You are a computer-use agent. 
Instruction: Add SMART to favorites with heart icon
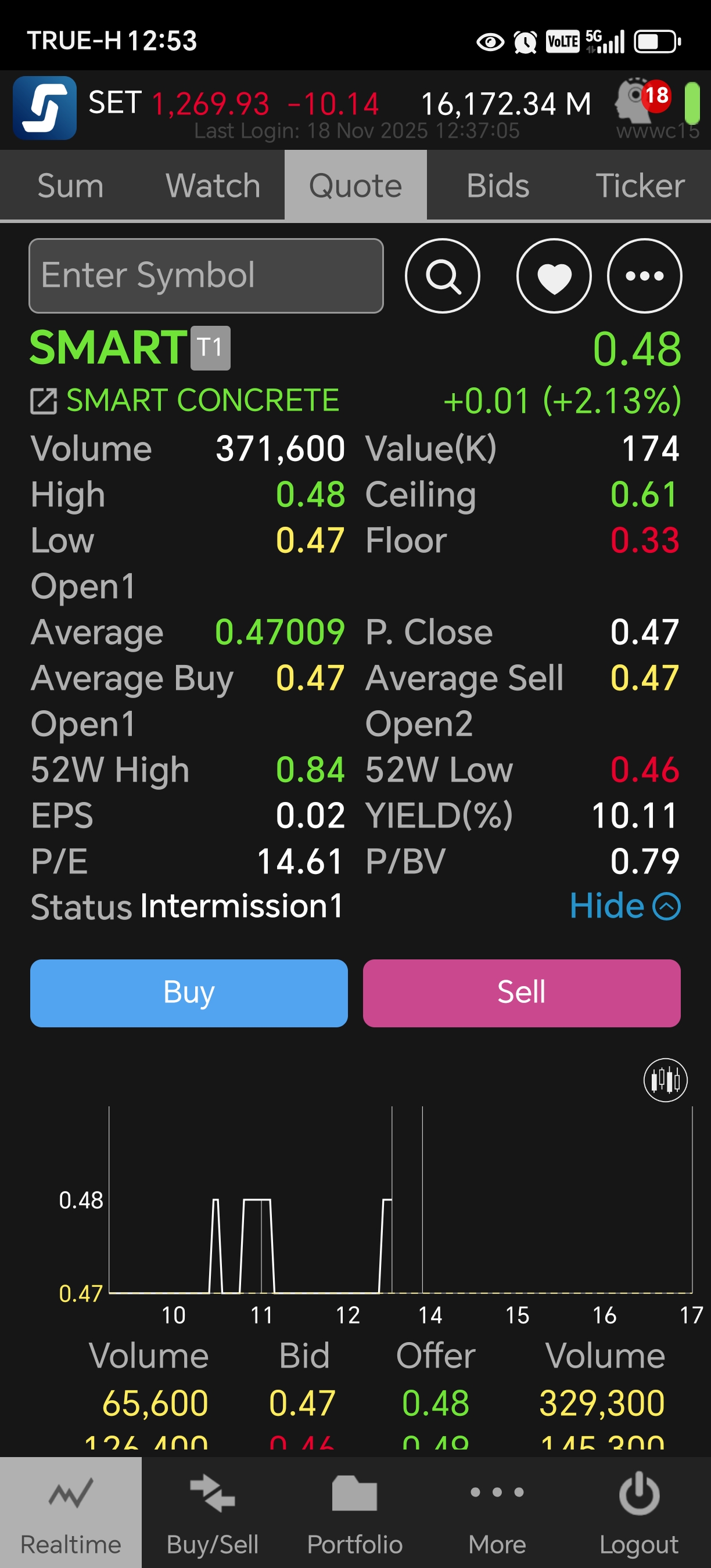click(x=554, y=276)
